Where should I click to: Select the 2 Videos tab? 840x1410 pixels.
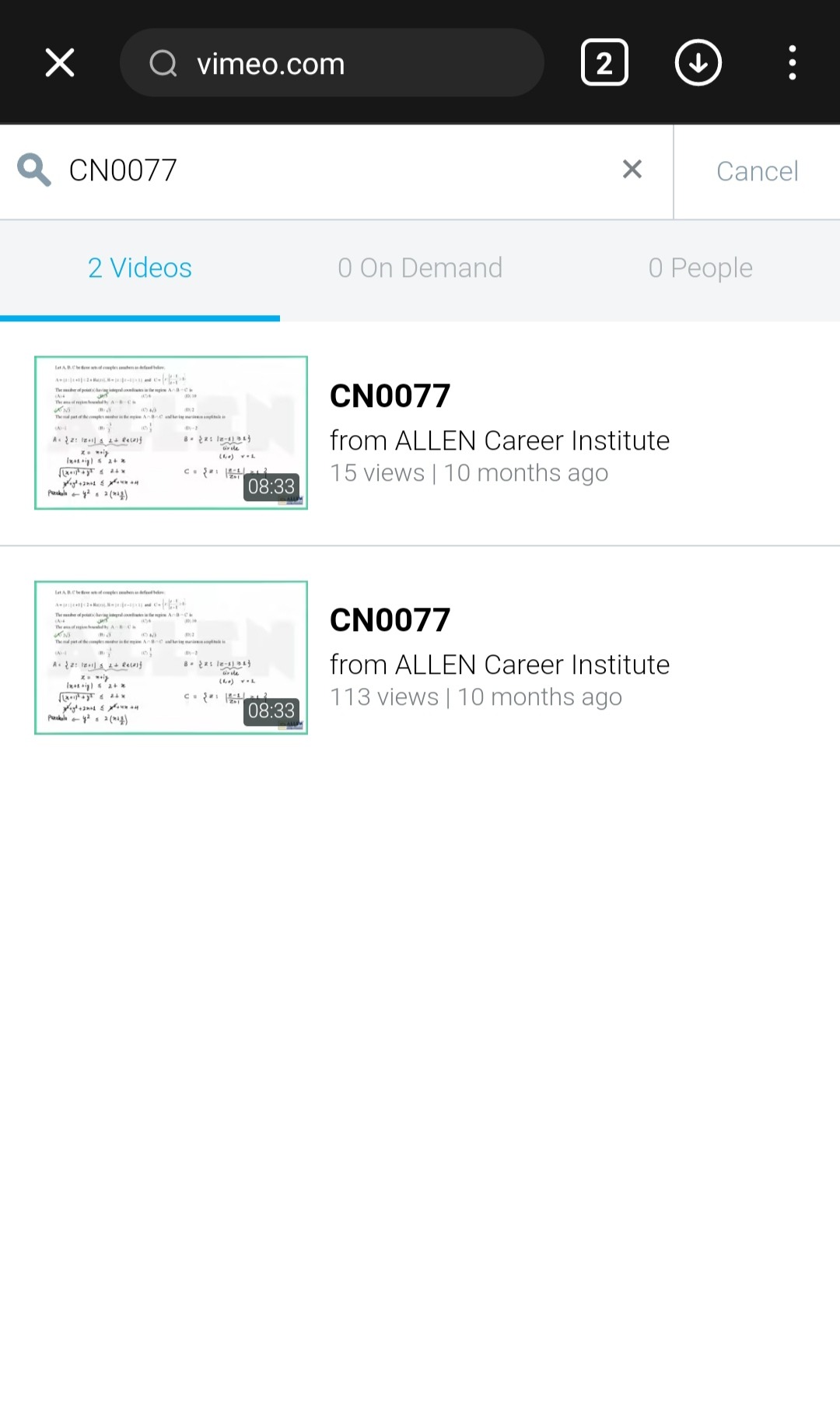tap(140, 268)
